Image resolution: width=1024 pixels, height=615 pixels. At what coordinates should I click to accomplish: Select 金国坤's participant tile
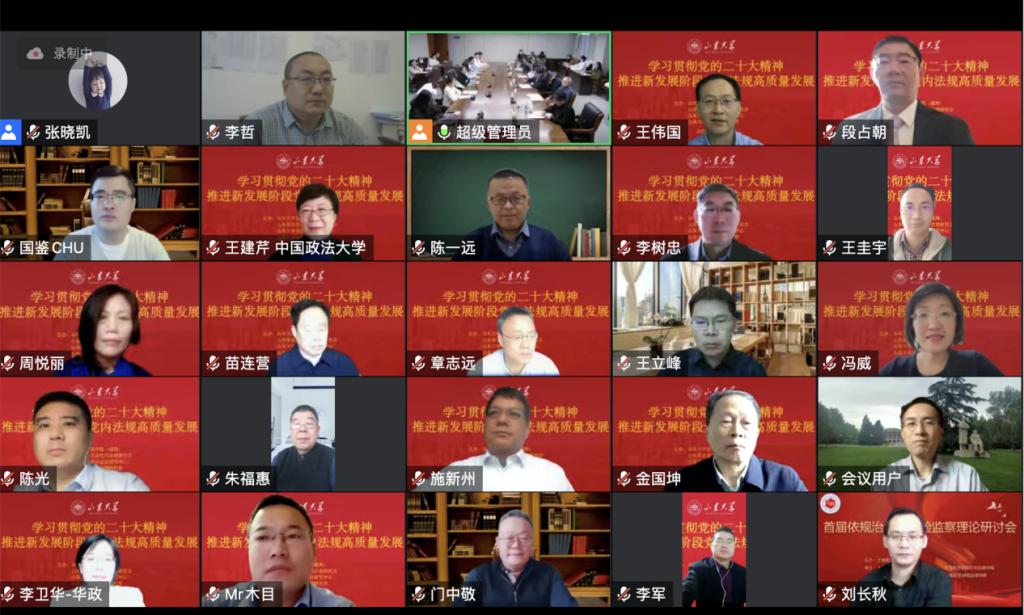click(x=713, y=433)
